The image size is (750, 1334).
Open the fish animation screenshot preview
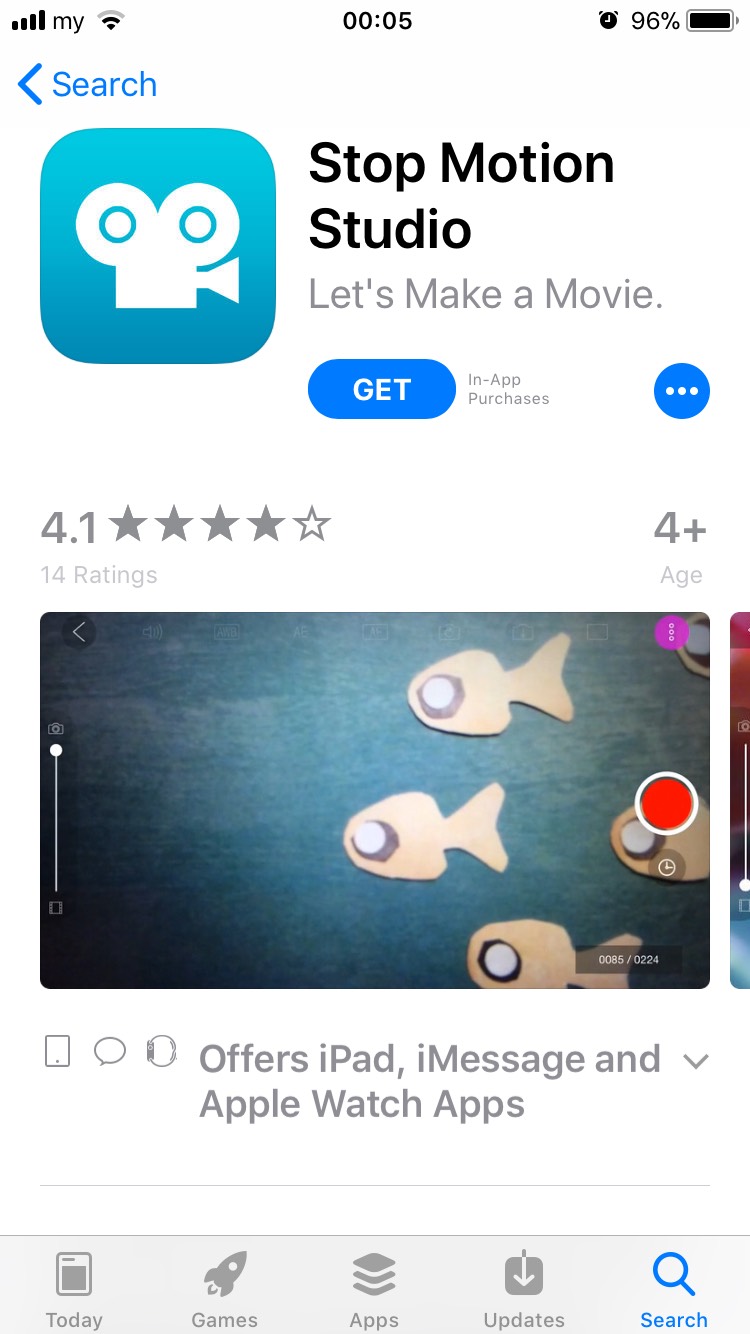click(374, 800)
